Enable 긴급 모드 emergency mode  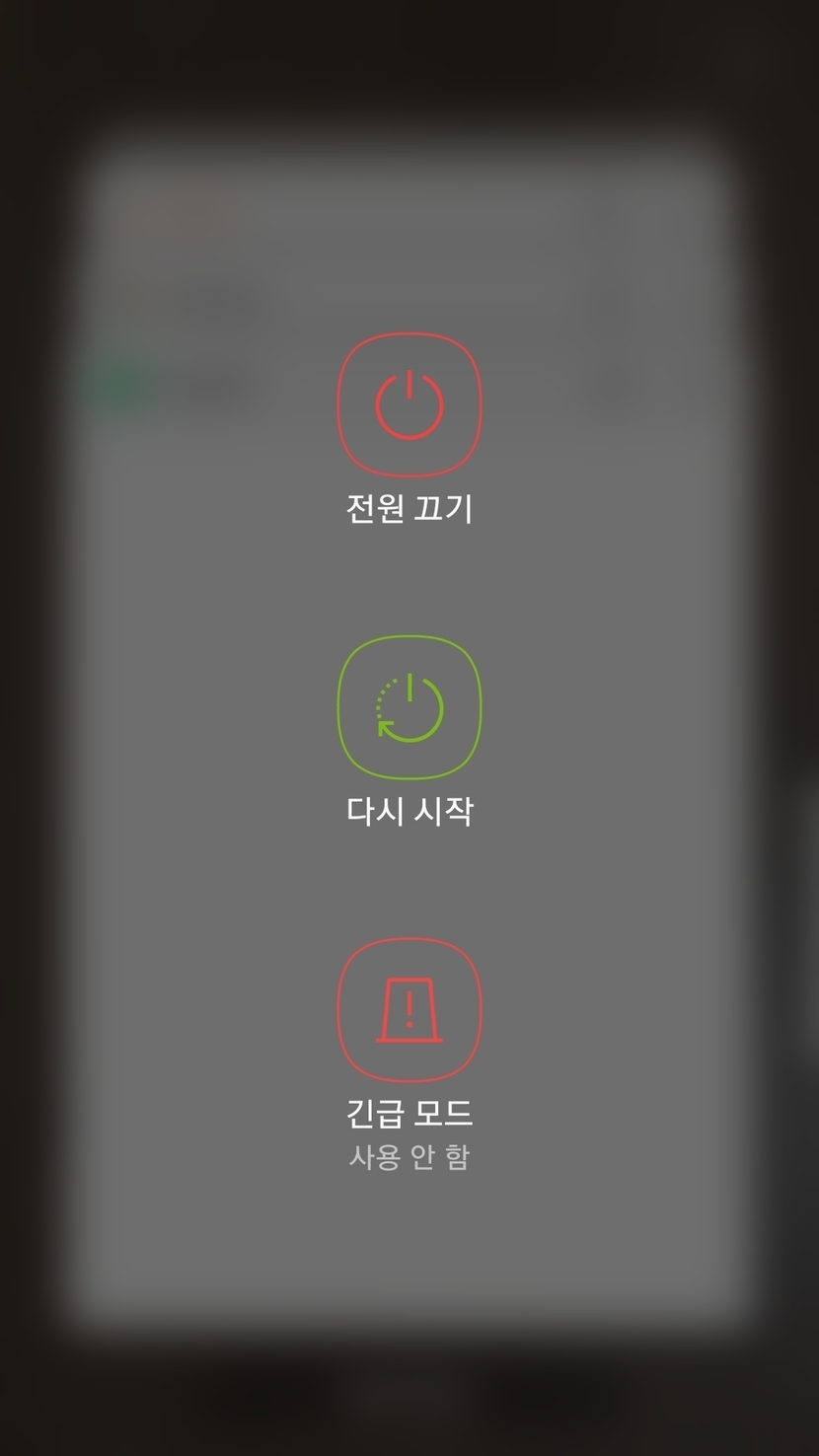click(x=409, y=1010)
